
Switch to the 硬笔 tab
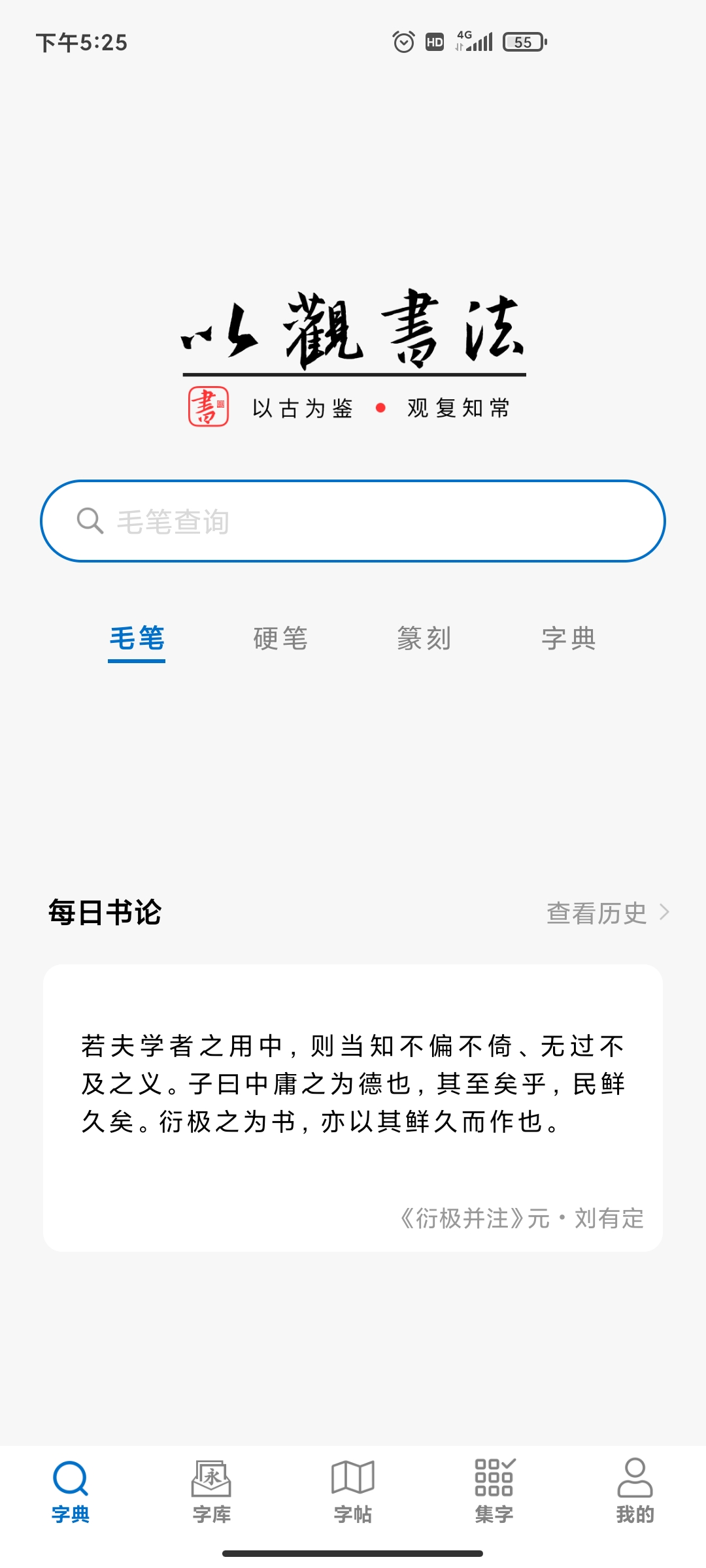coord(280,638)
